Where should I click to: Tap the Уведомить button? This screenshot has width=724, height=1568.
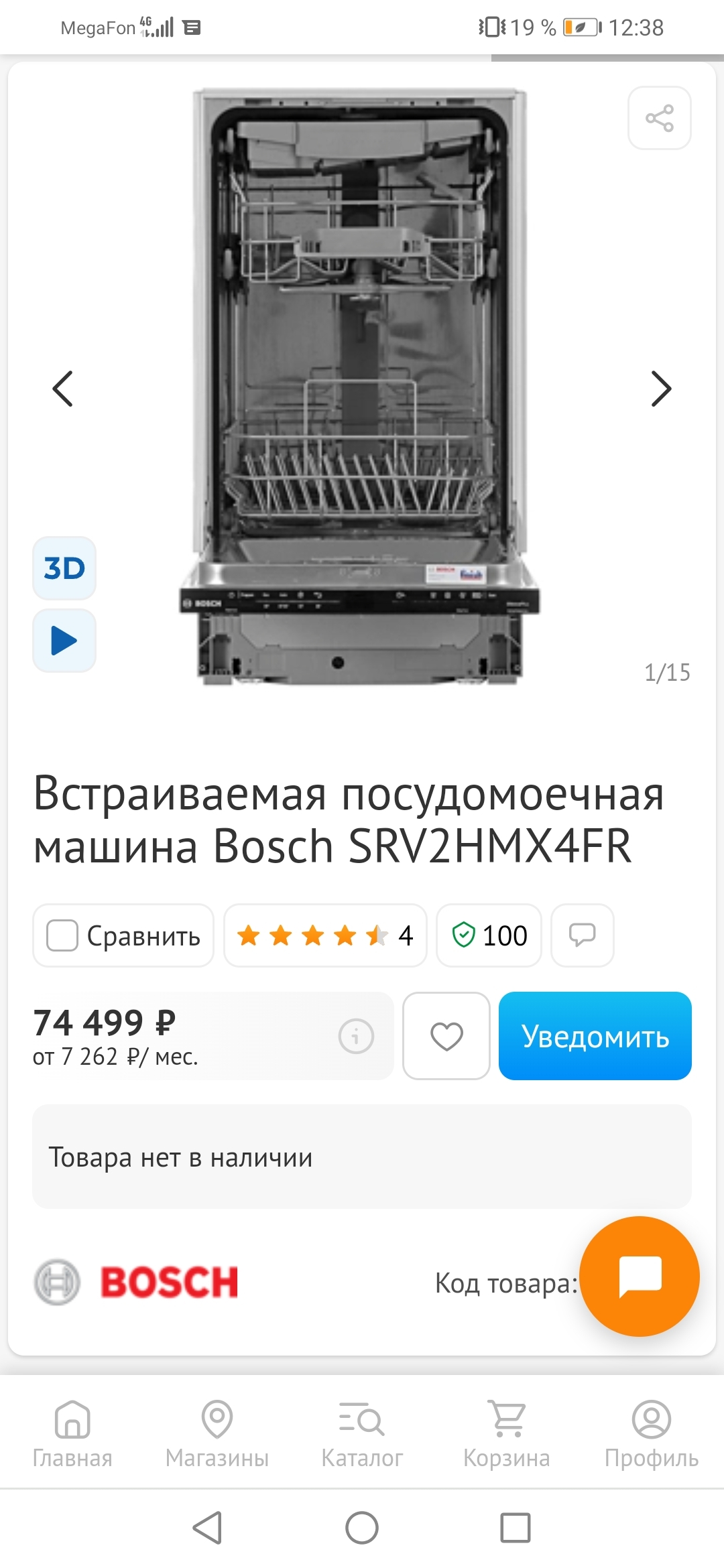595,1036
